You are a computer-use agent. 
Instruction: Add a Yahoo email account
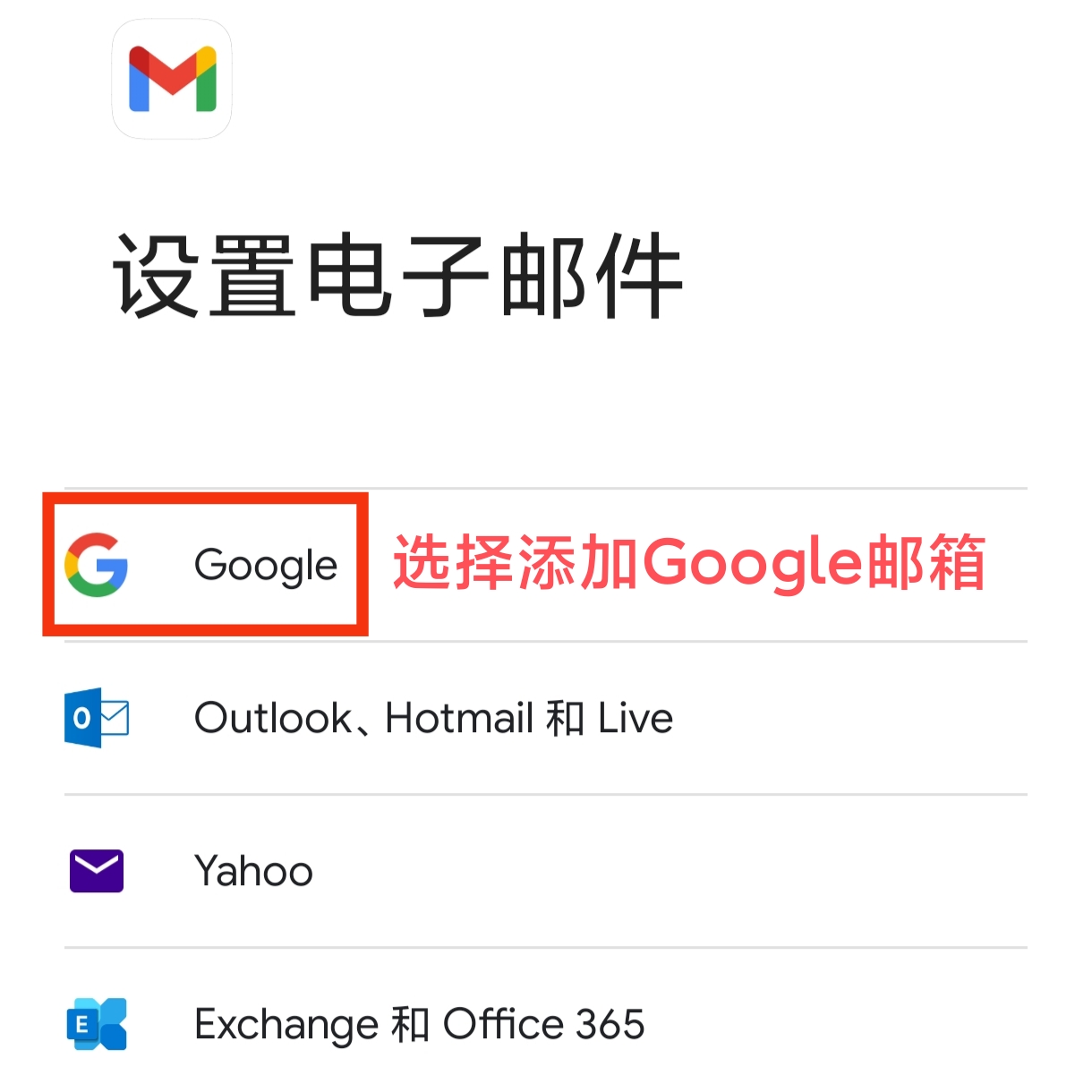point(254,872)
